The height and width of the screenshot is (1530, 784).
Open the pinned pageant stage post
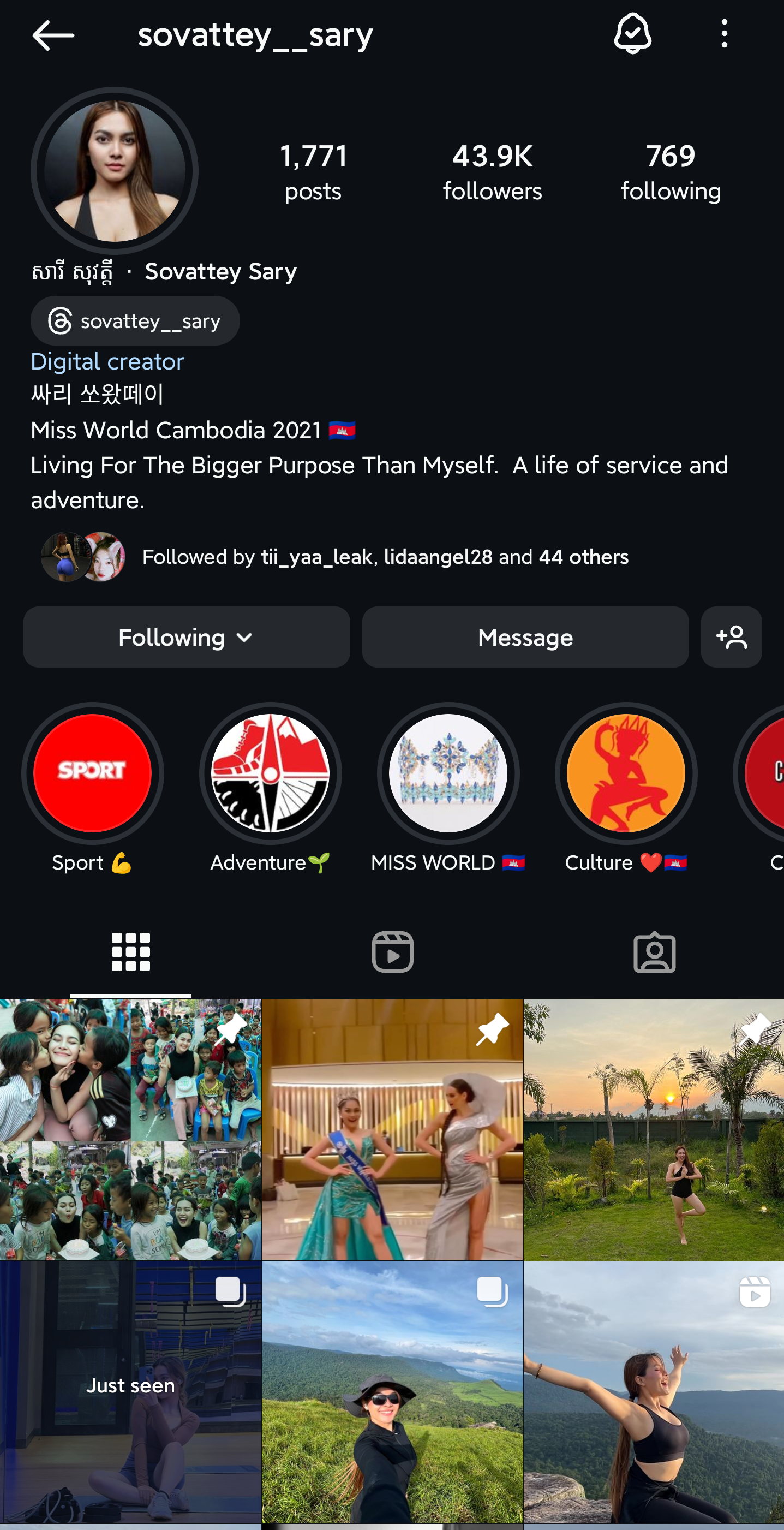392,1130
